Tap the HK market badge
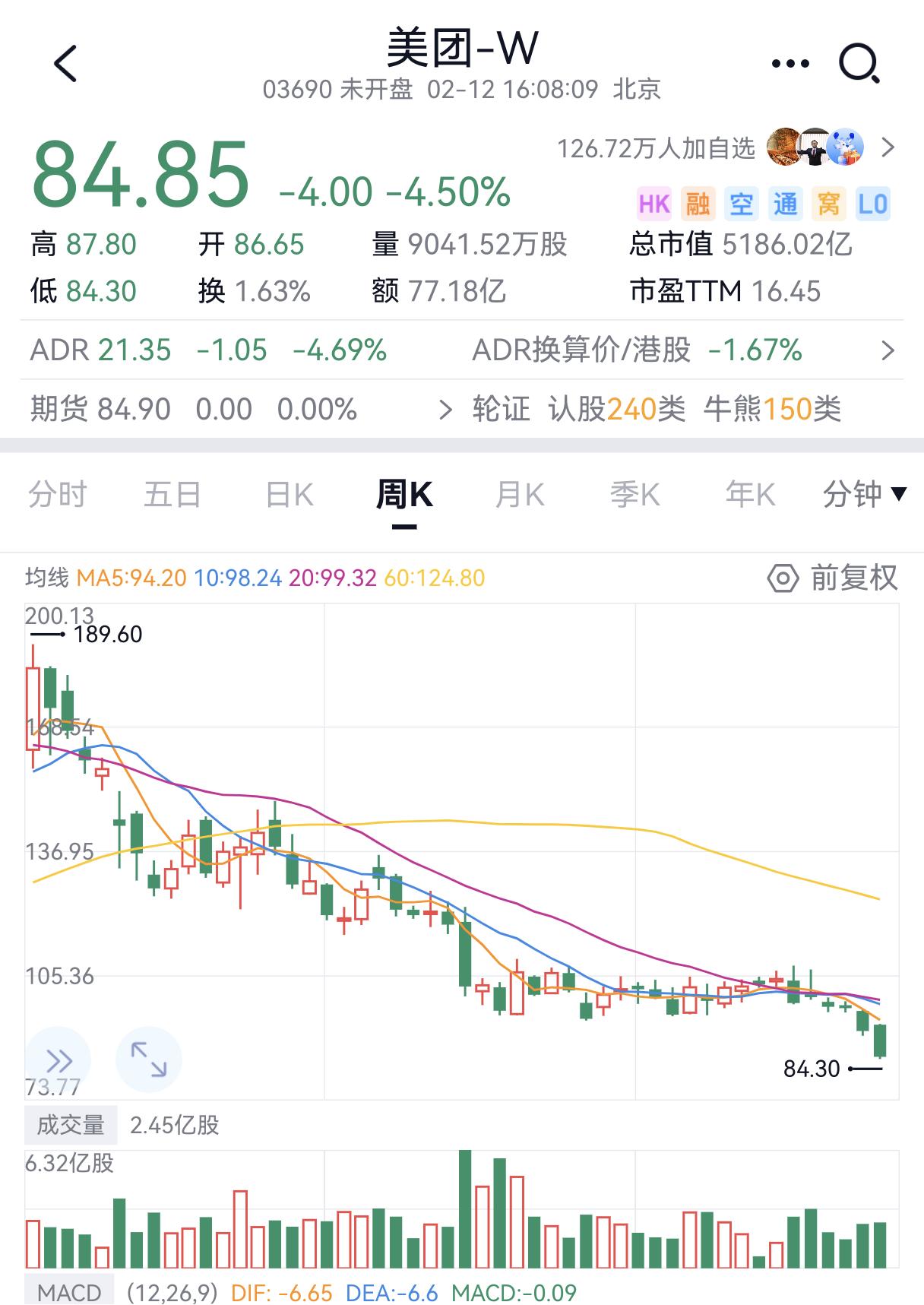The width and height of the screenshot is (924, 1305). (x=653, y=204)
